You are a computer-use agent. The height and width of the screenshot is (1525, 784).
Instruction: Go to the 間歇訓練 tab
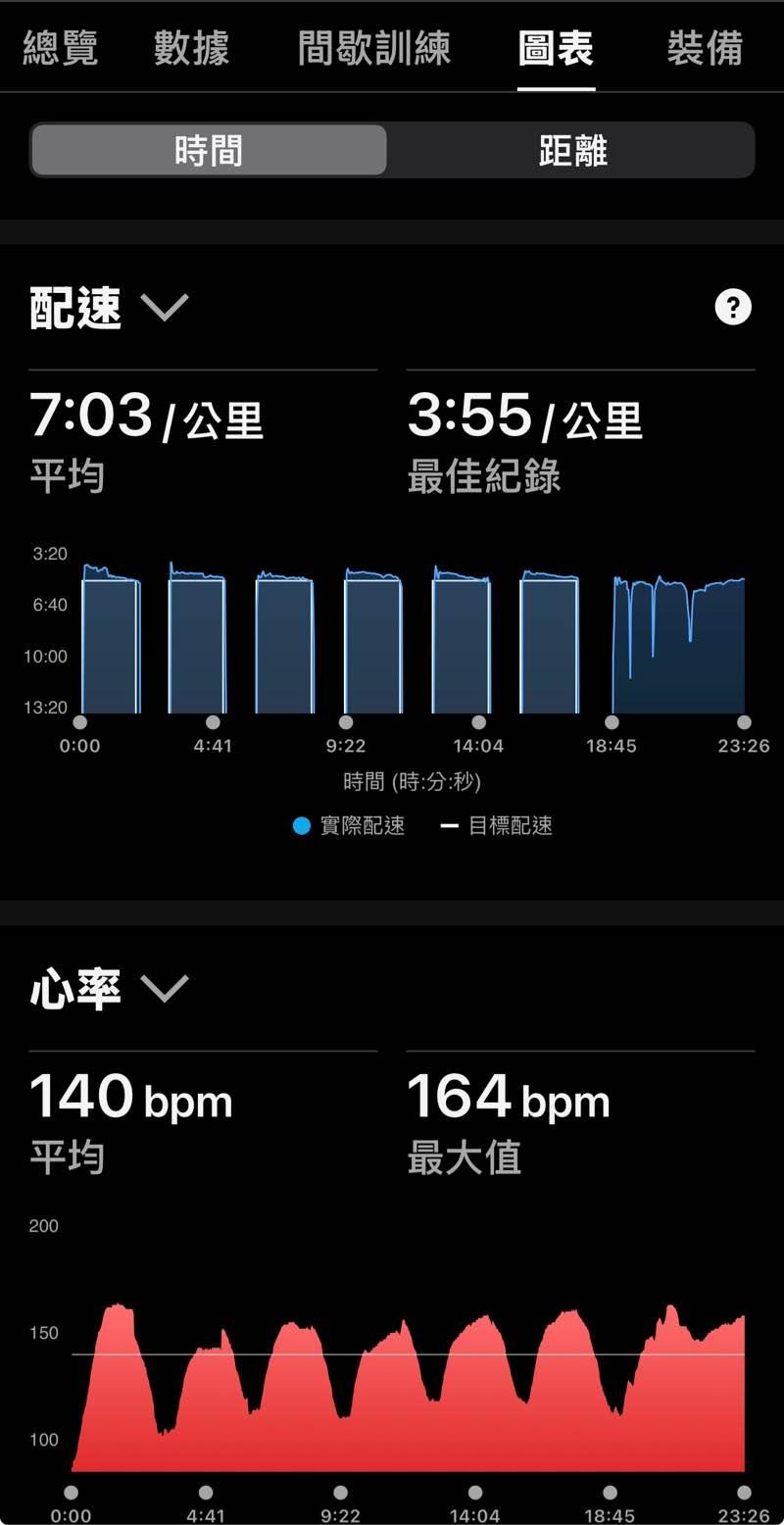pos(373,48)
